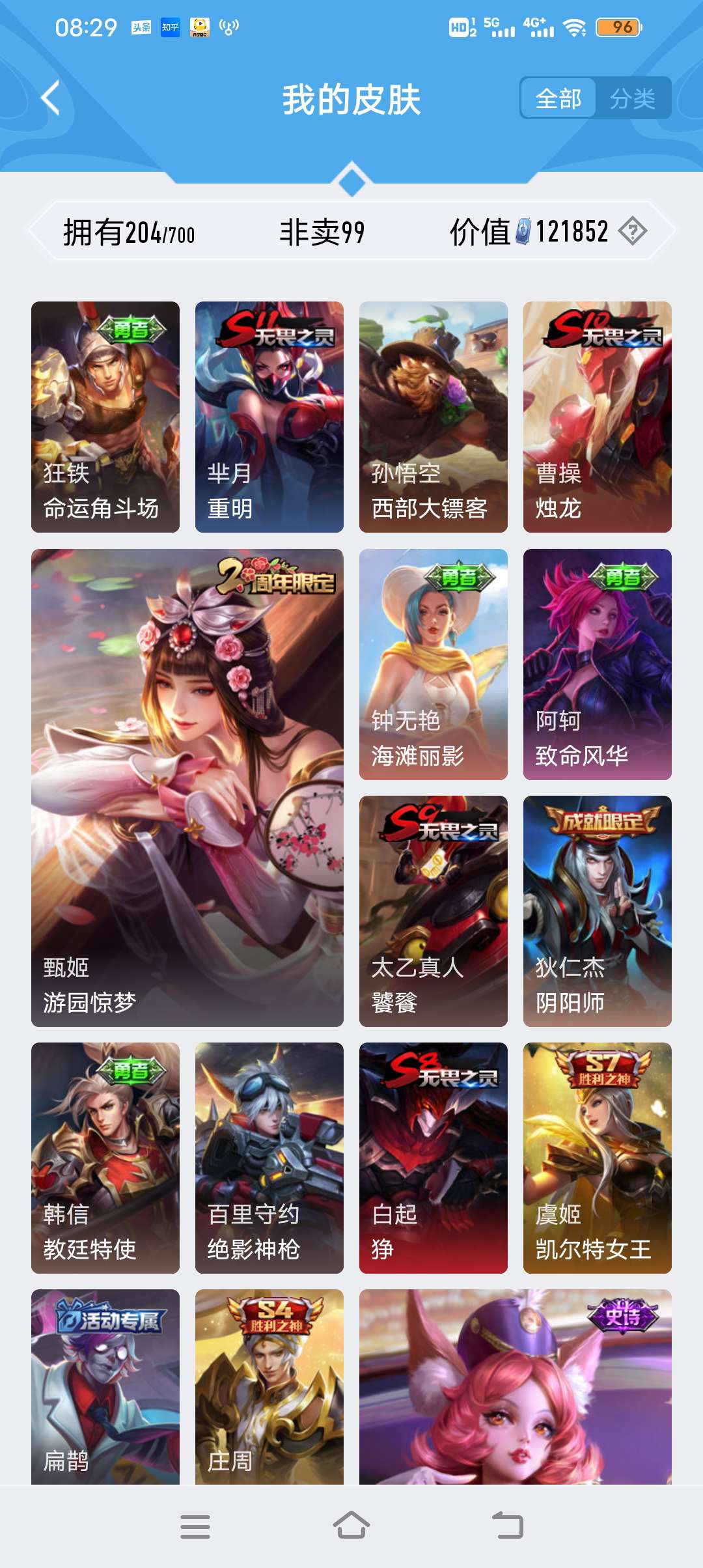Screen dimensions: 703x1568
Task: Open 芈月 重明 skin card
Action: click(269, 417)
